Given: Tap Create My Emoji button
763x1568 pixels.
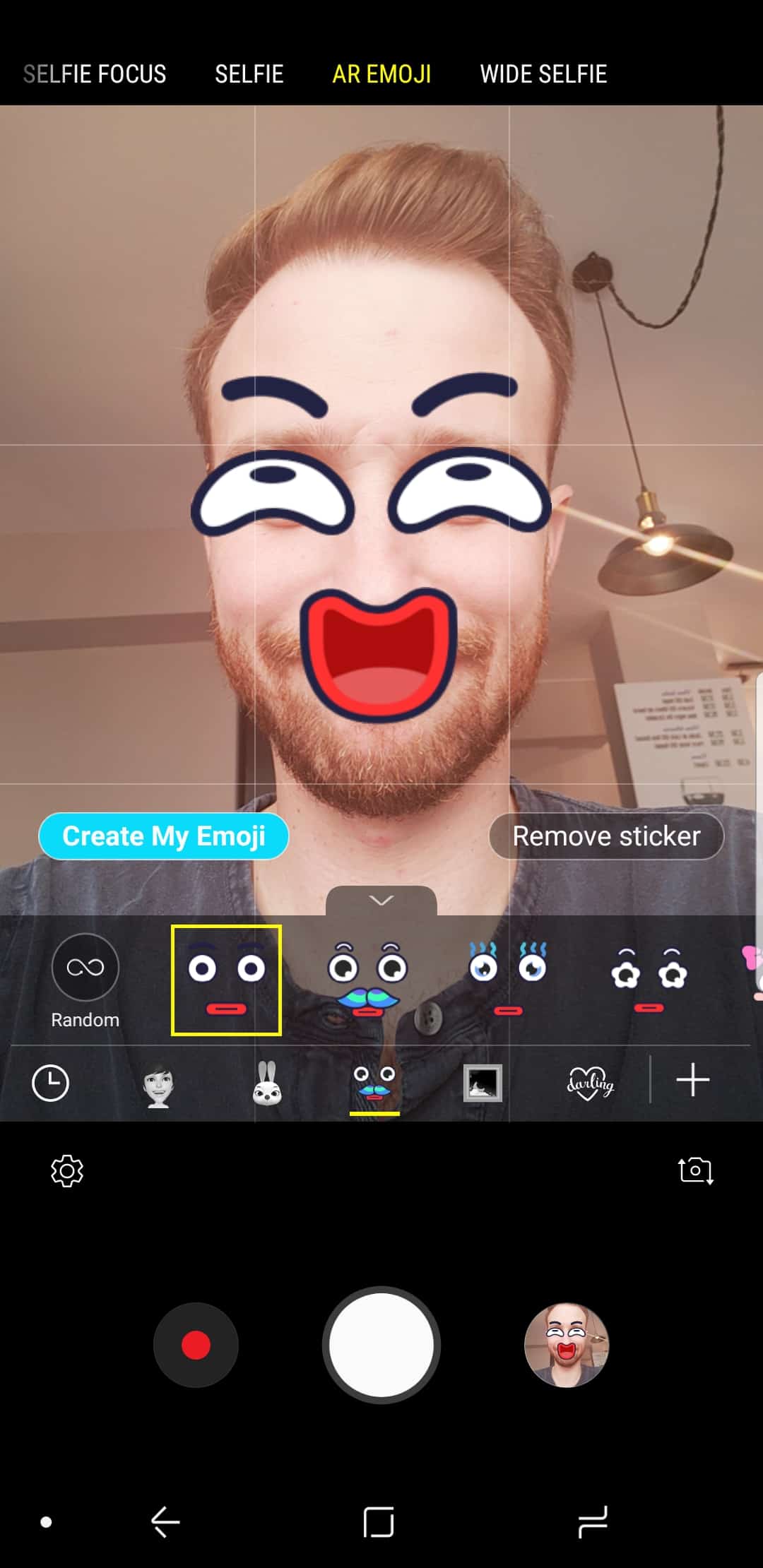Looking at the screenshot, I should (164, 836).
